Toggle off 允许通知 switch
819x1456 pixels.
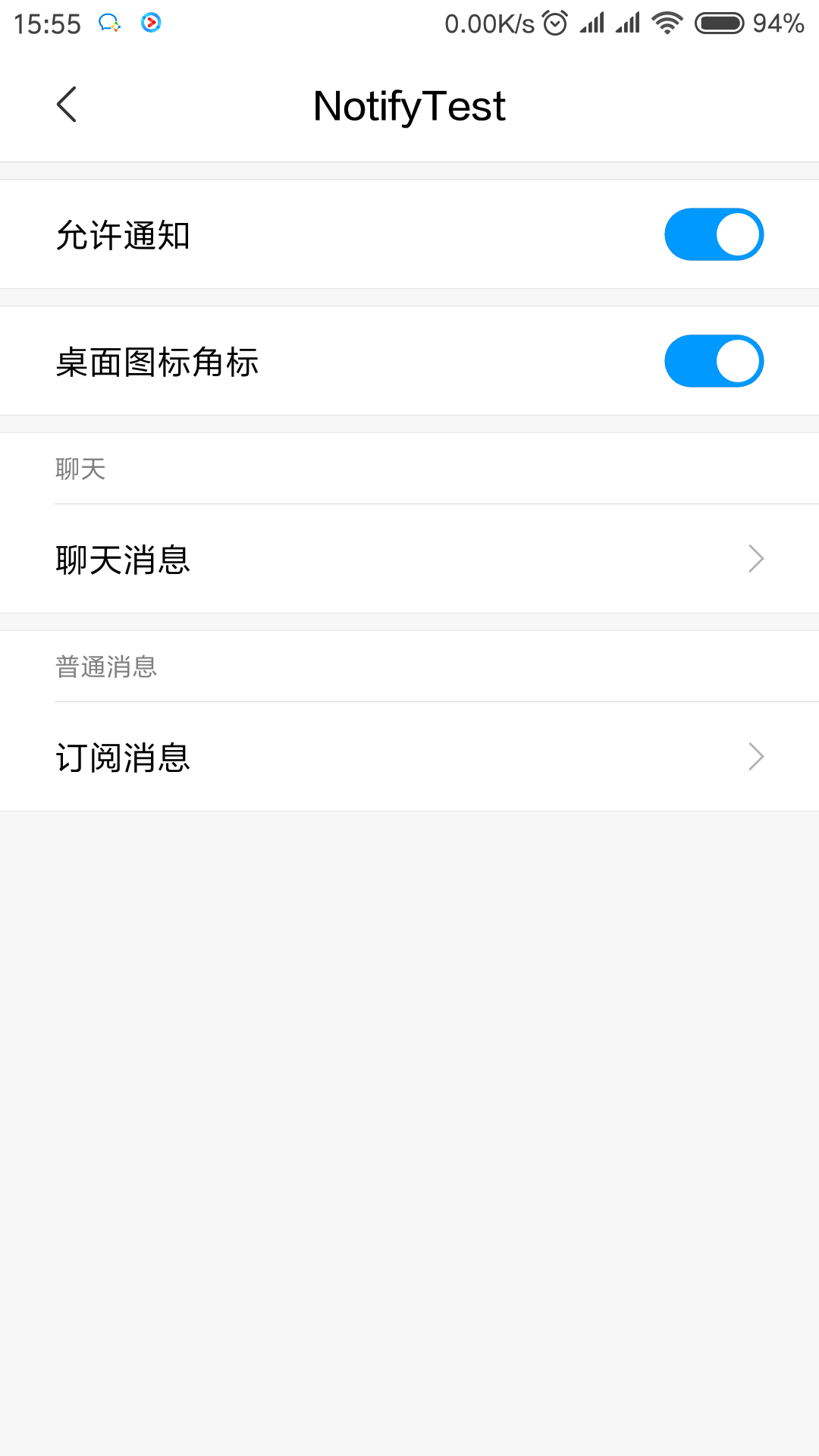point(714,234)
